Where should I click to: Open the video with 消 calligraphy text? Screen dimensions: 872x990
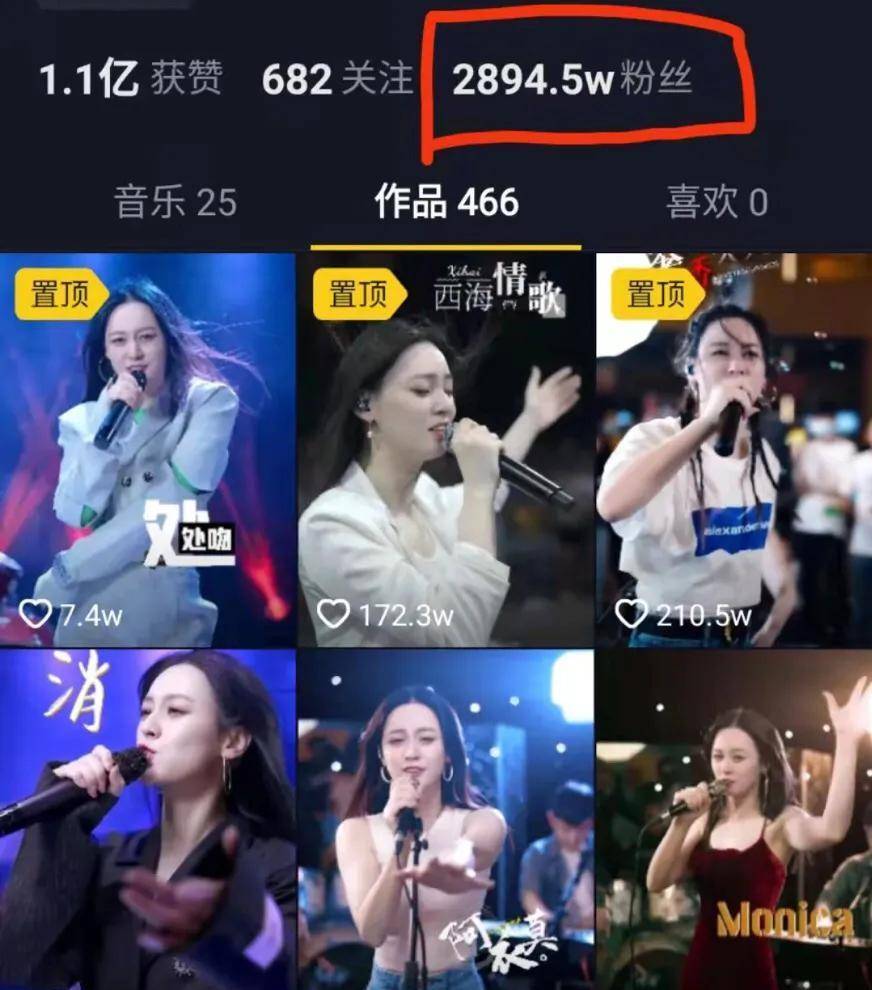[x=148, y=820]
